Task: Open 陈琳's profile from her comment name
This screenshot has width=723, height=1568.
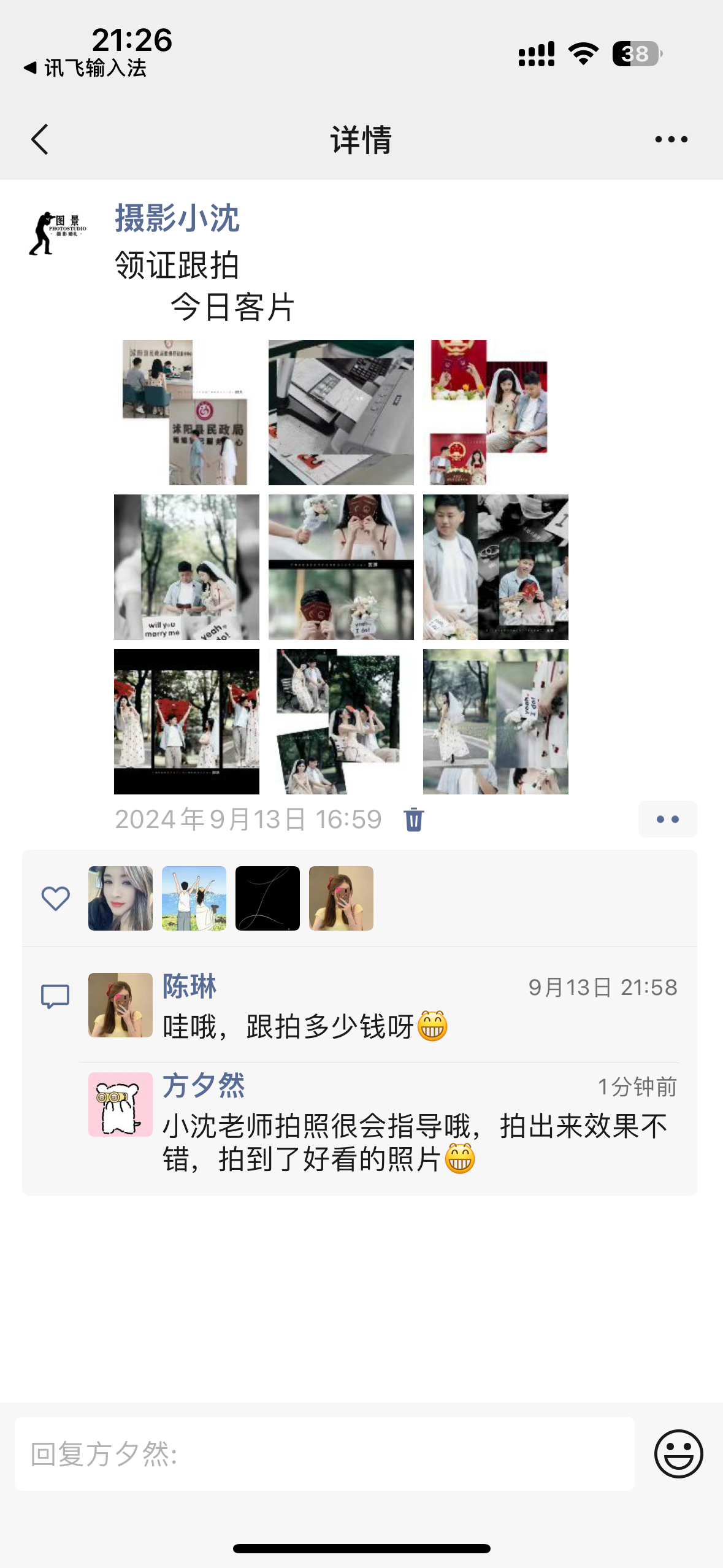Action: [189, 986]
